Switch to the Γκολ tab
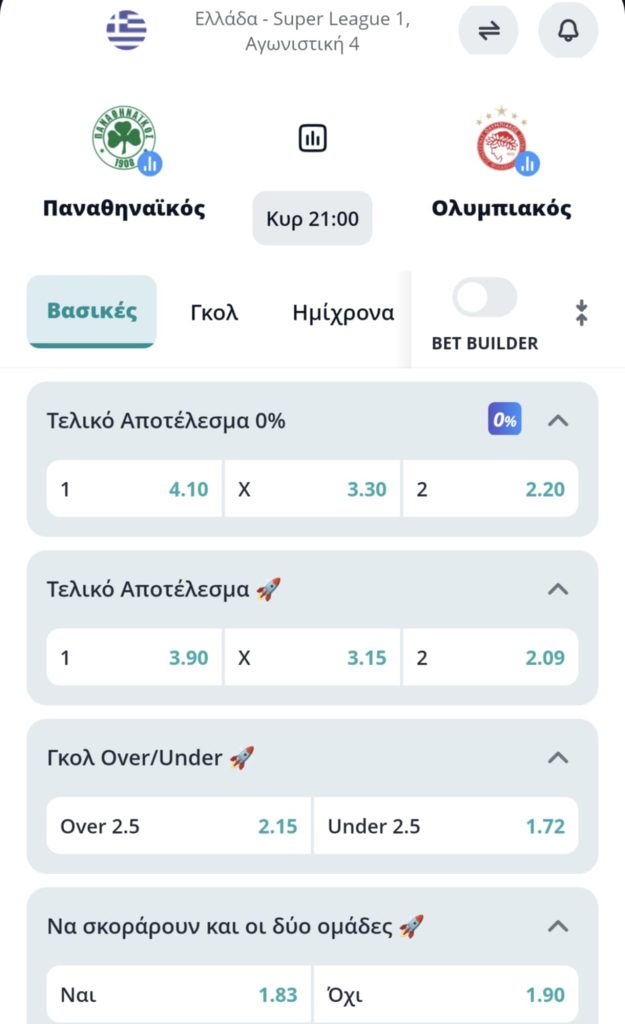Screen dimensions: 625x1024 [x=214, y=312]
